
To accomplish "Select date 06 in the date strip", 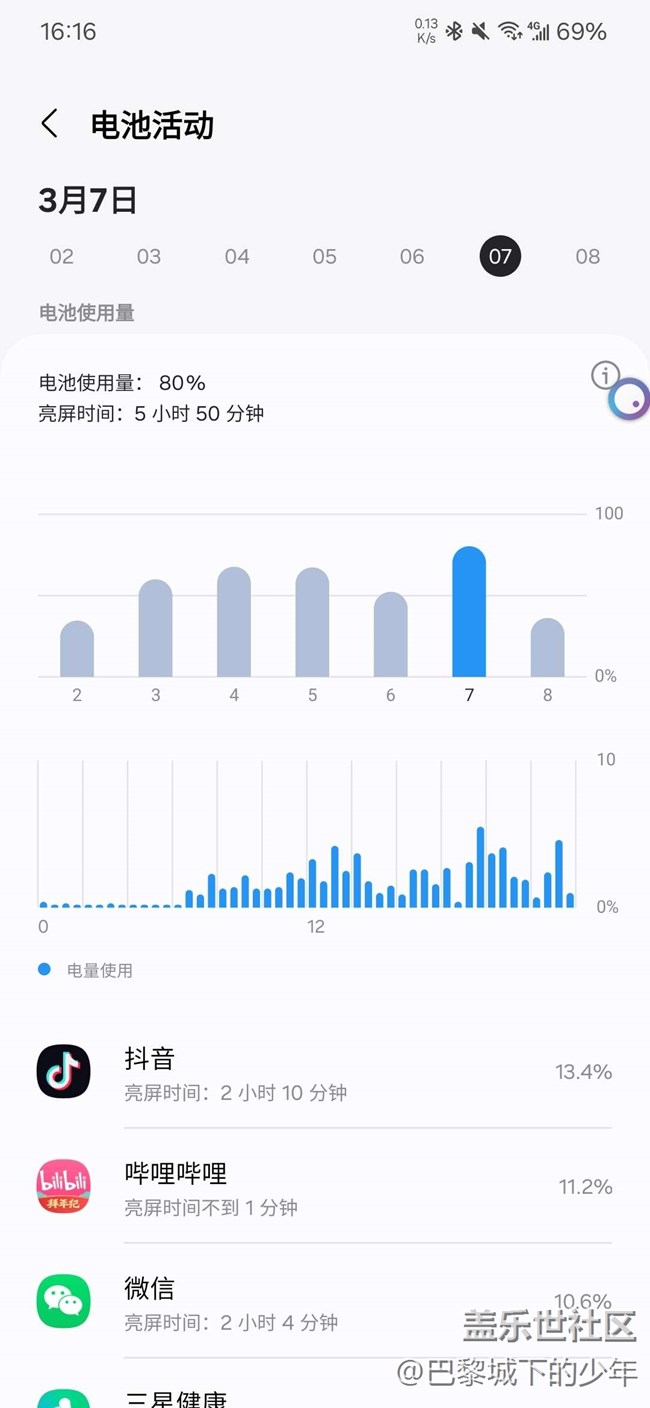I will click(x=412, y=257).
